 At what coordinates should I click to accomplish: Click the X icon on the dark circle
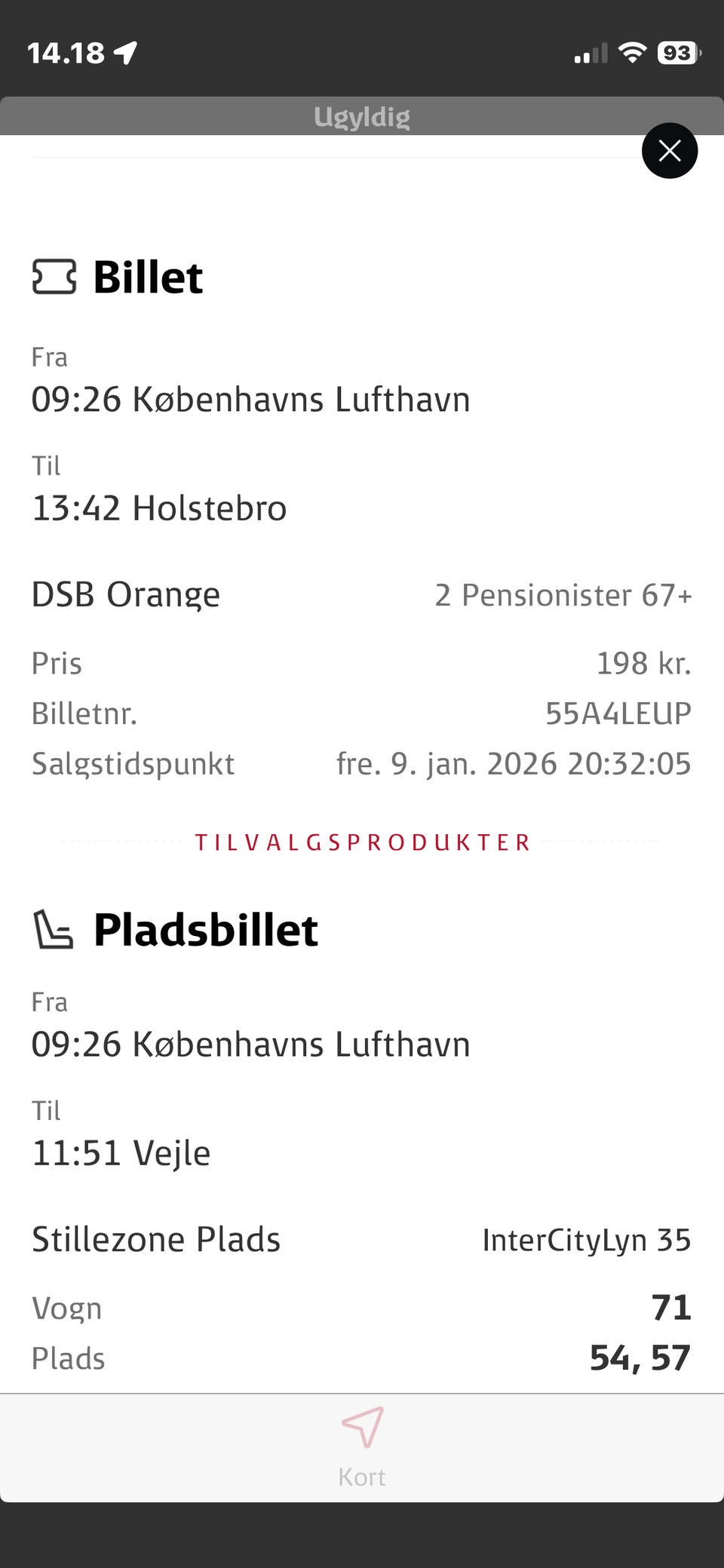(669, 151)
